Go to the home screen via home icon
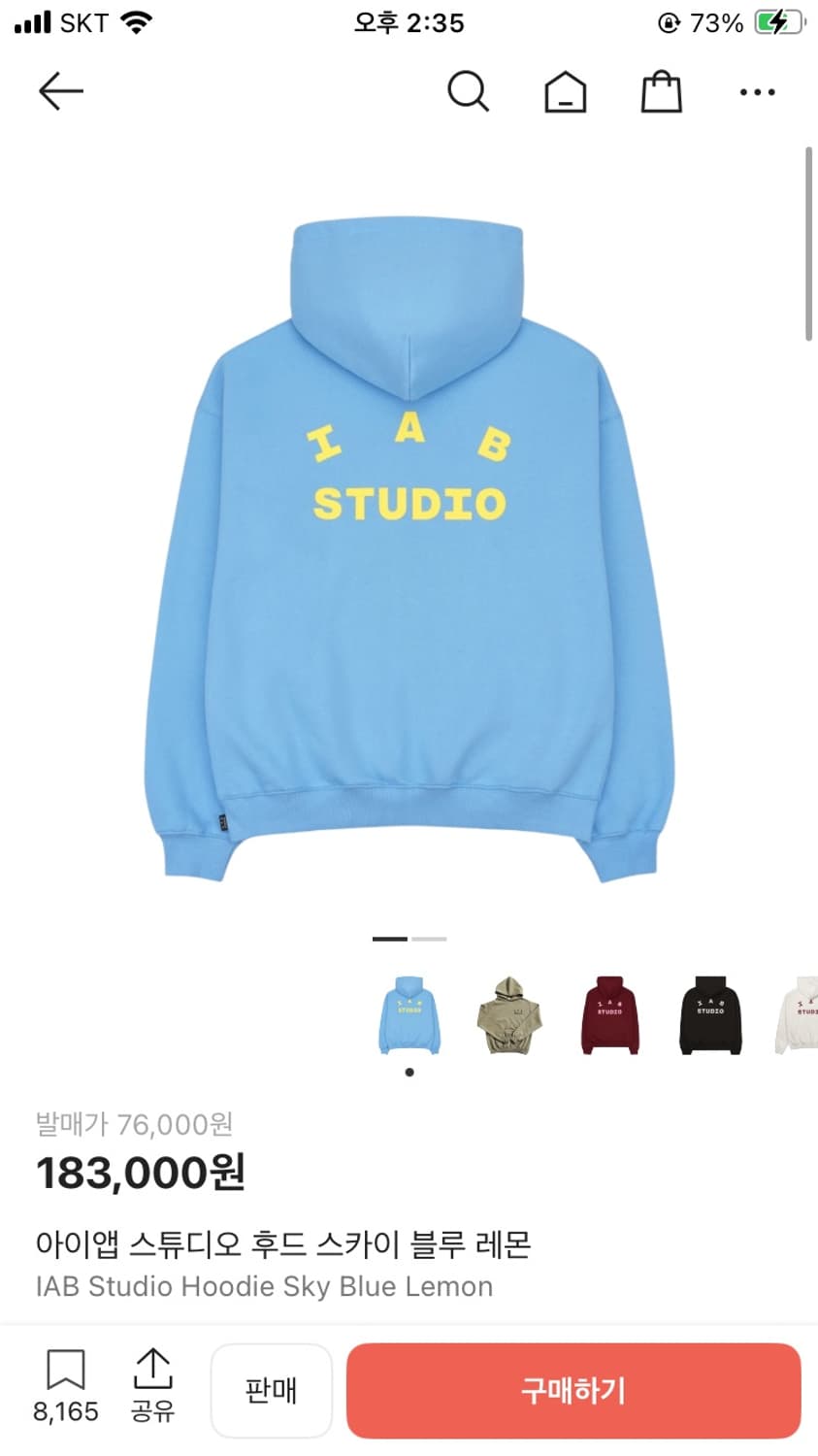Screen dimensions: 818x1456 click(565, 91)
